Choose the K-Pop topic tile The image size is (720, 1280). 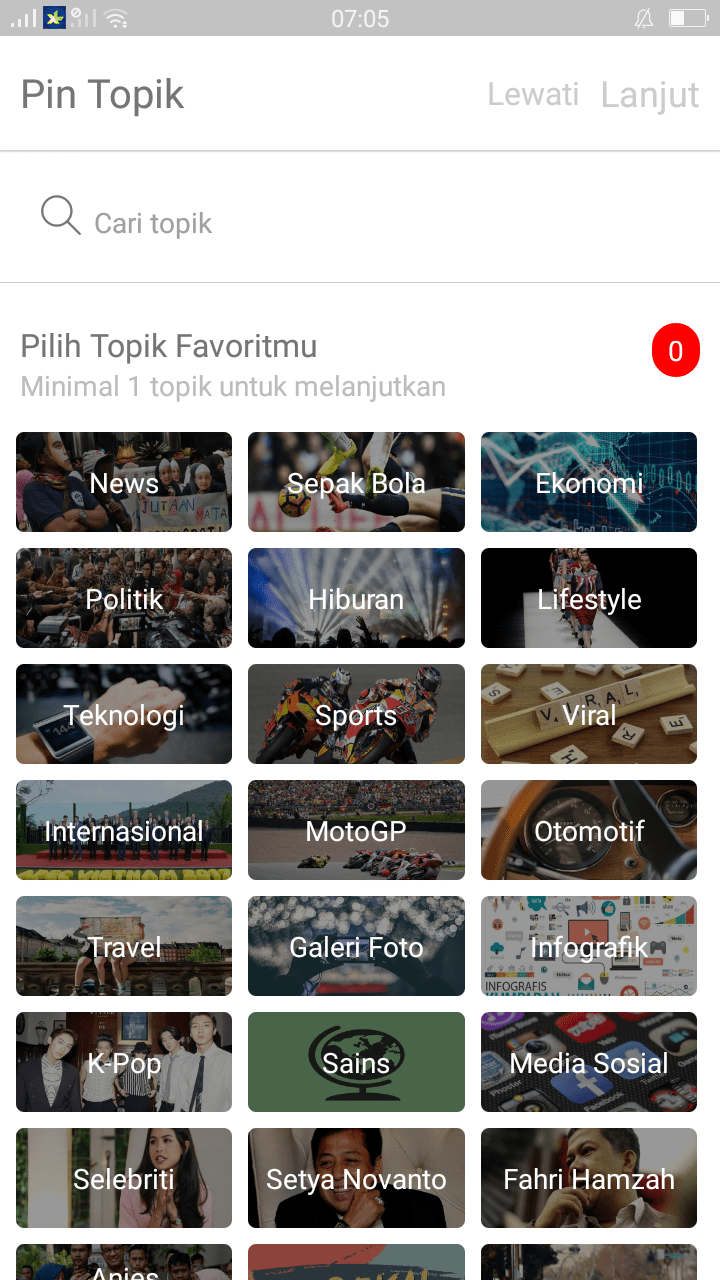click(124, 1062)
